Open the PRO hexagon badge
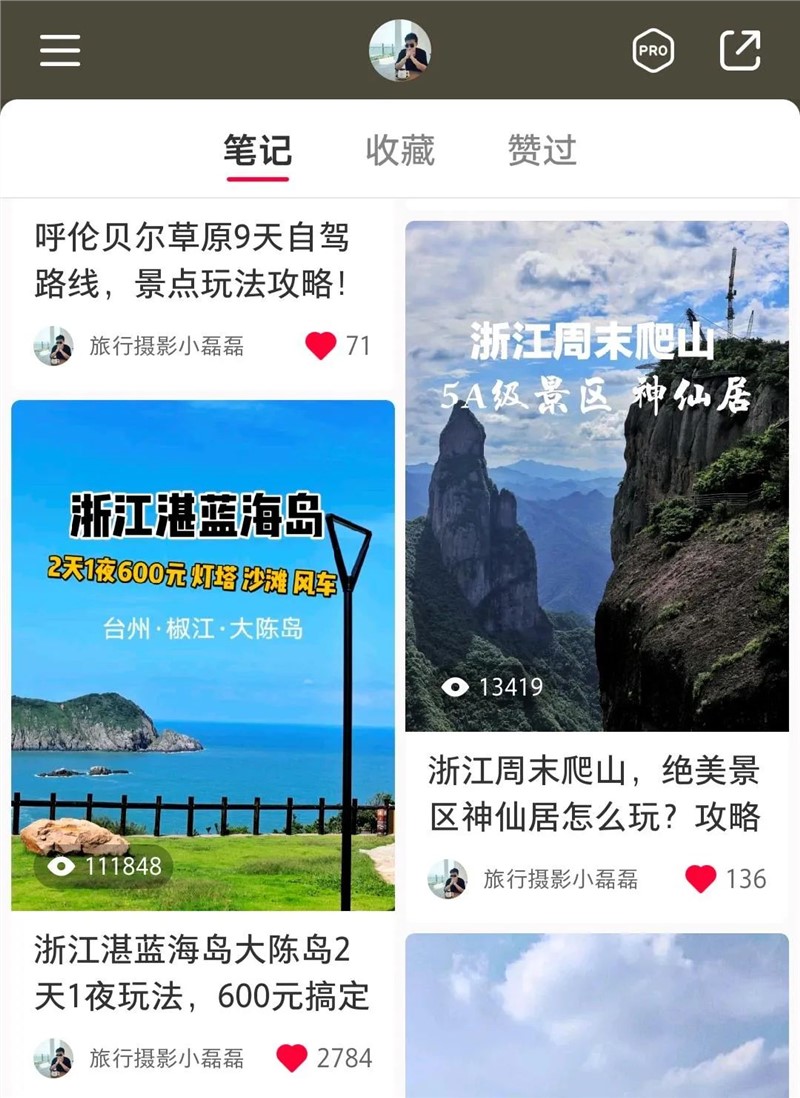 (x=652, y=50)
